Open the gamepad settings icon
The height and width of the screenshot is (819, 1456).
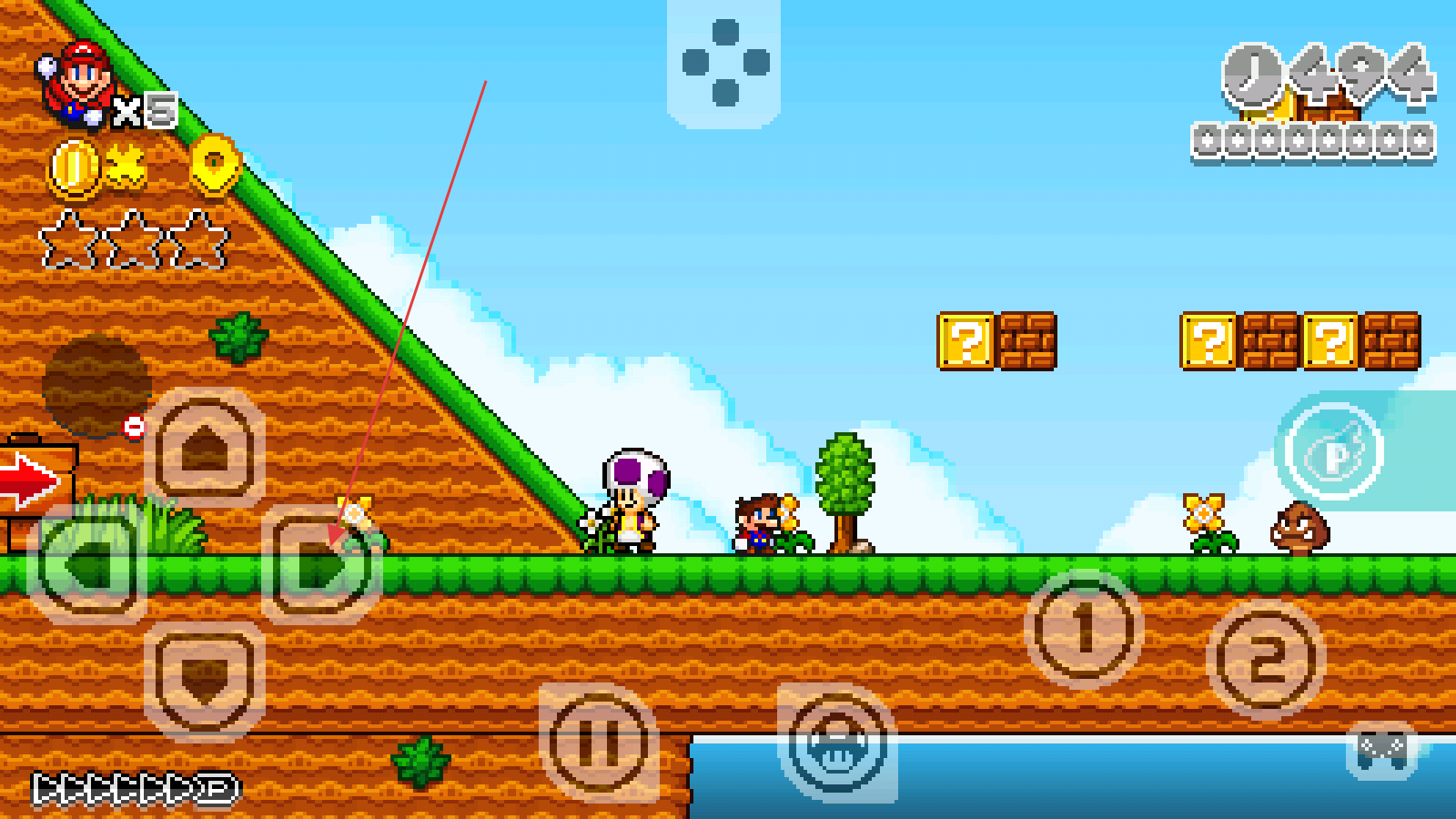tap(1382, 749)
